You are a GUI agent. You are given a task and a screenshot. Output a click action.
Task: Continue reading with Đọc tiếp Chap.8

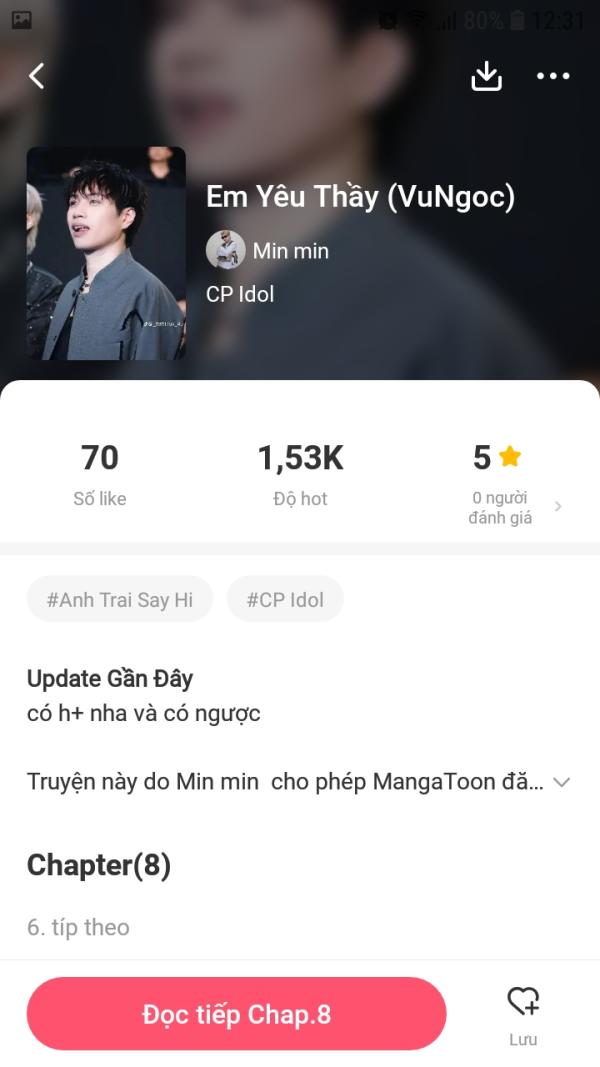pos(236,1014)
